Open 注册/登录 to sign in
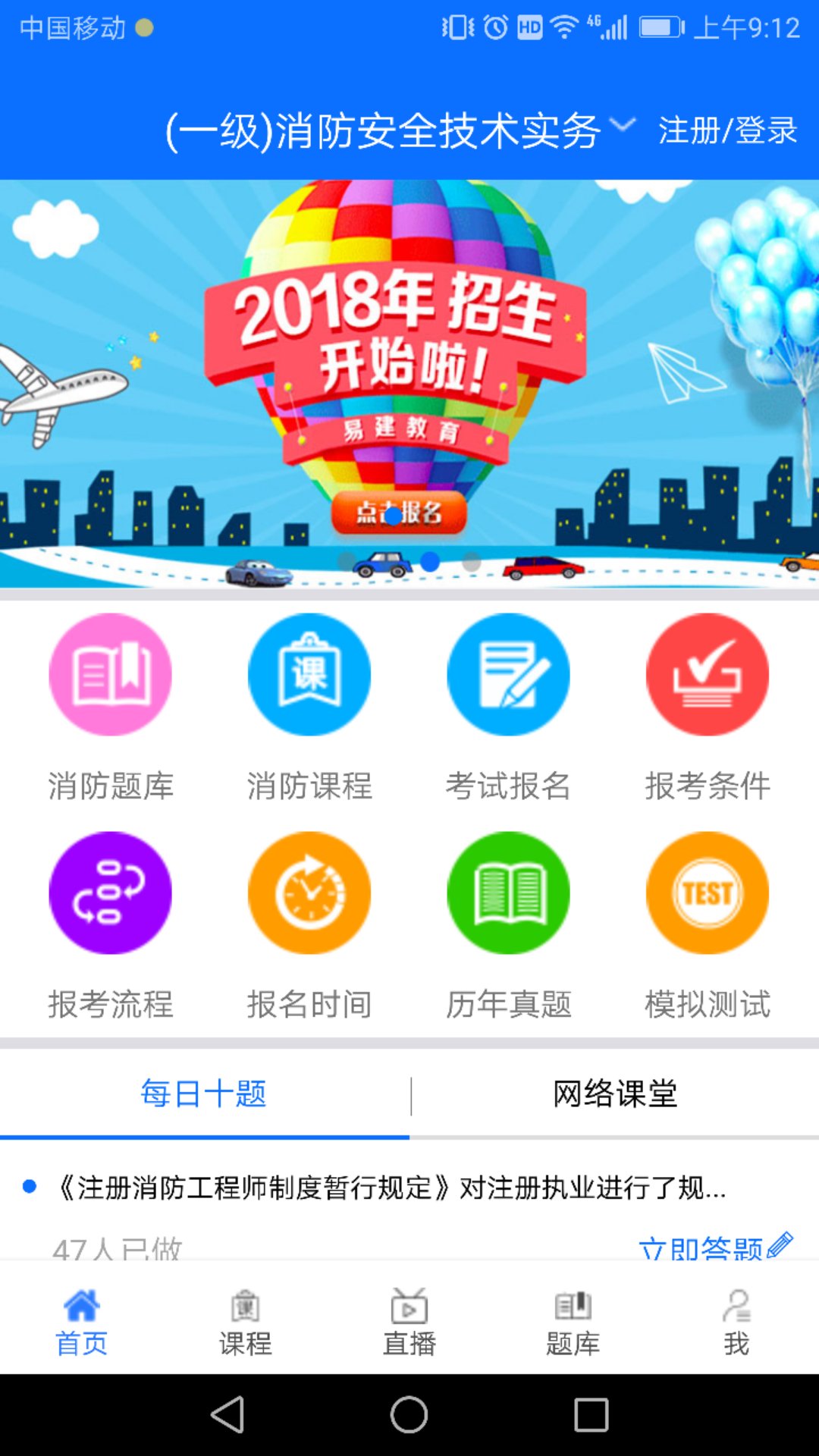The width and height of the screenshot is (819, 1456). point(727,130)
